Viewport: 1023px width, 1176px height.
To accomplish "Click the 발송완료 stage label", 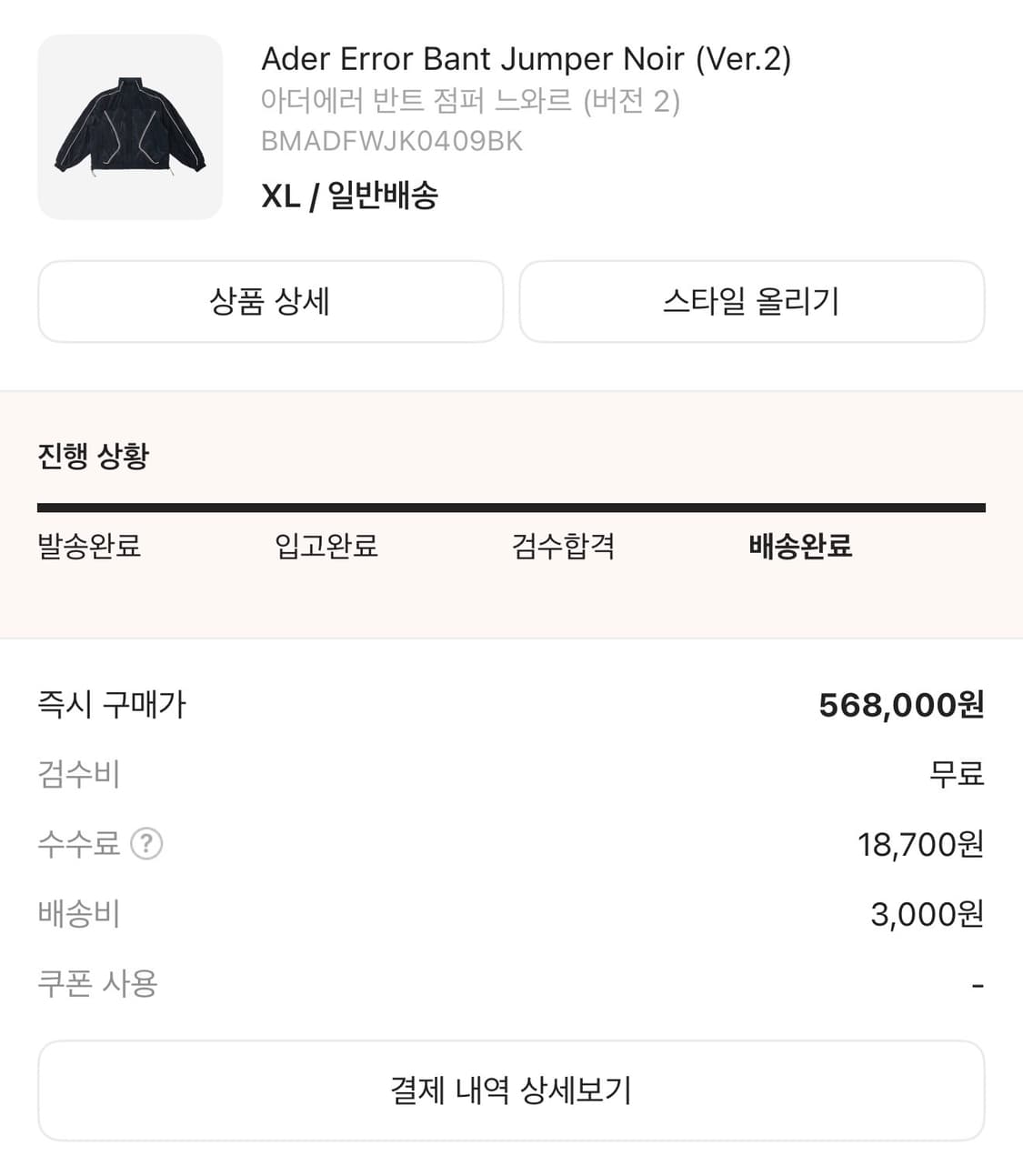I will pos(88,546).
